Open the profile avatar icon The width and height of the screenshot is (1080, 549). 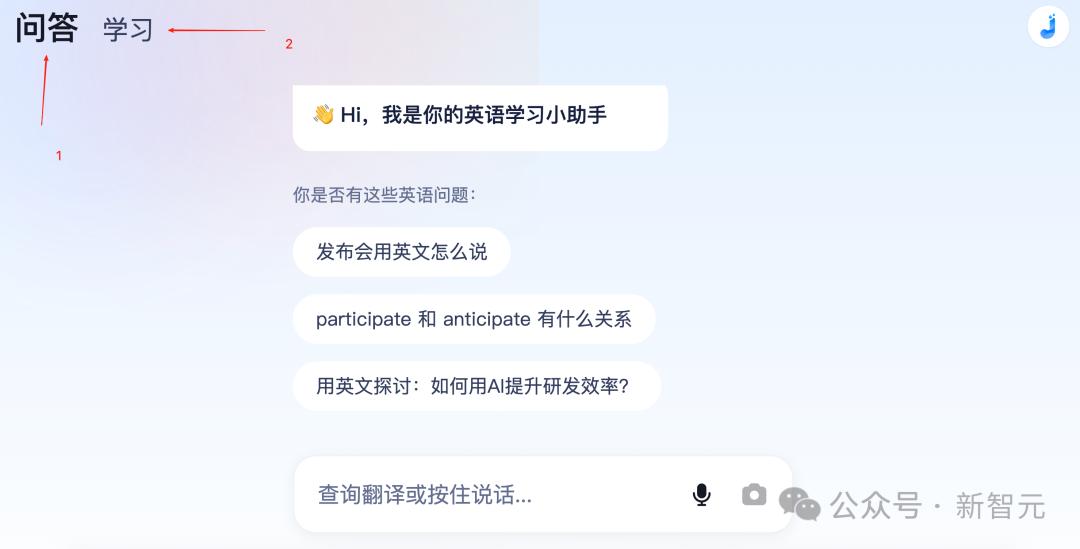click(1048, 27)
